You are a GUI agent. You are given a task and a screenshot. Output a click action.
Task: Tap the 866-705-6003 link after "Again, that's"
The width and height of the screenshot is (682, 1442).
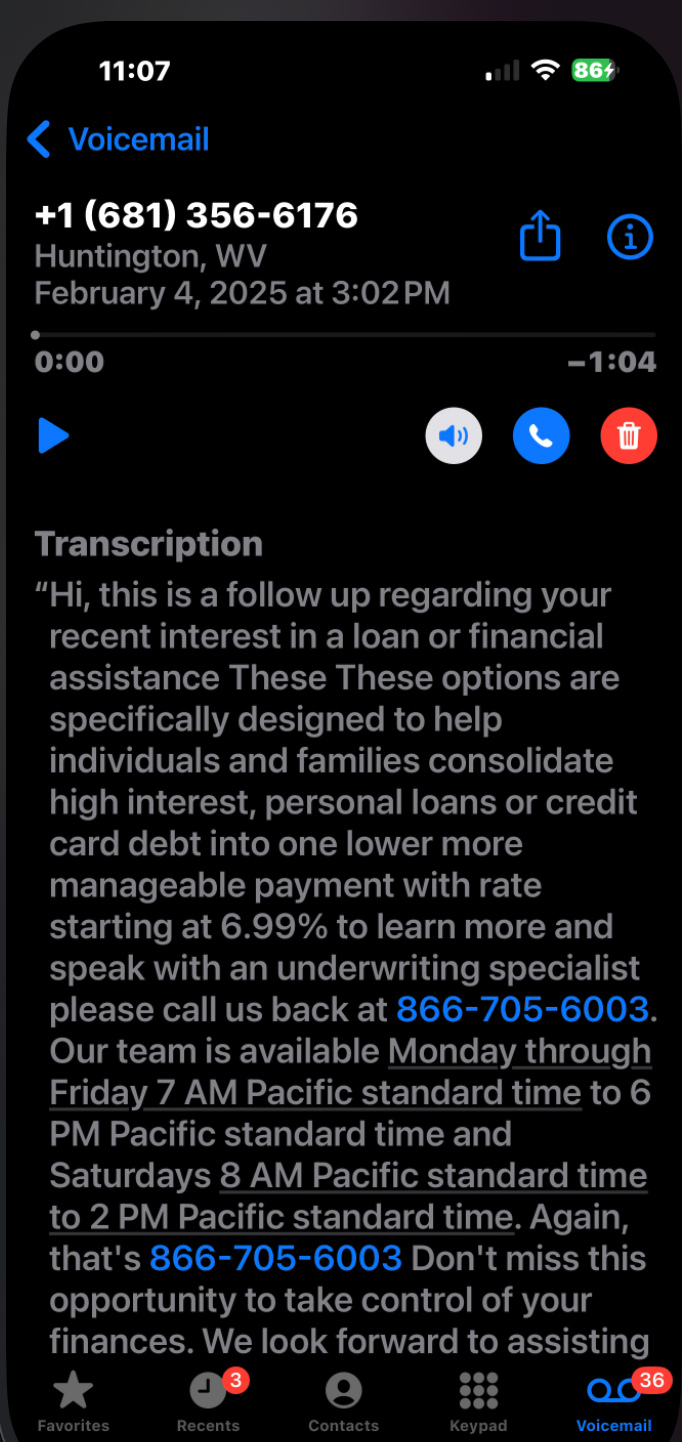click(276, 1258)
